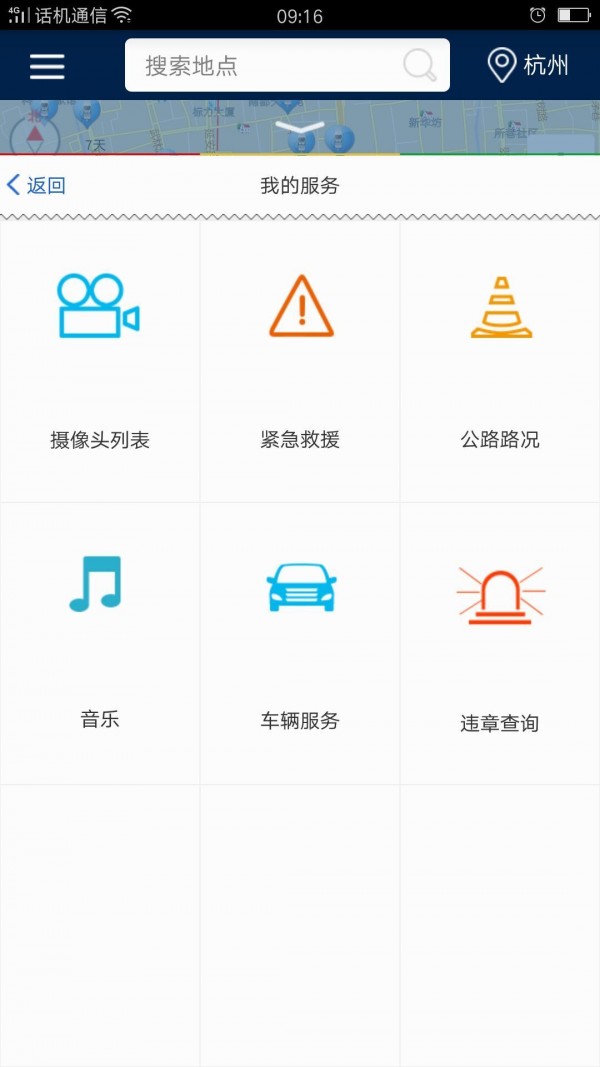Open 摄像头列表 camera list

[x=100, y=362]
